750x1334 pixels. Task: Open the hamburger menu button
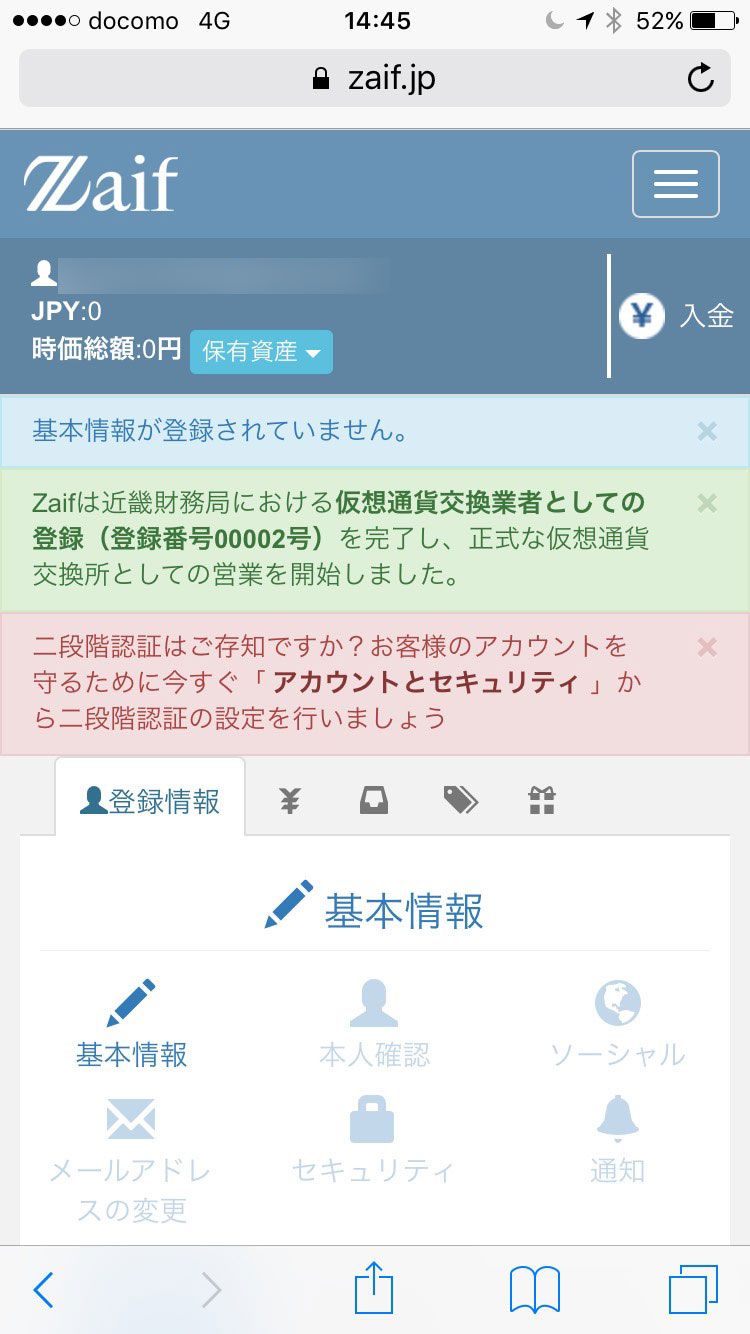pos(675,184)
